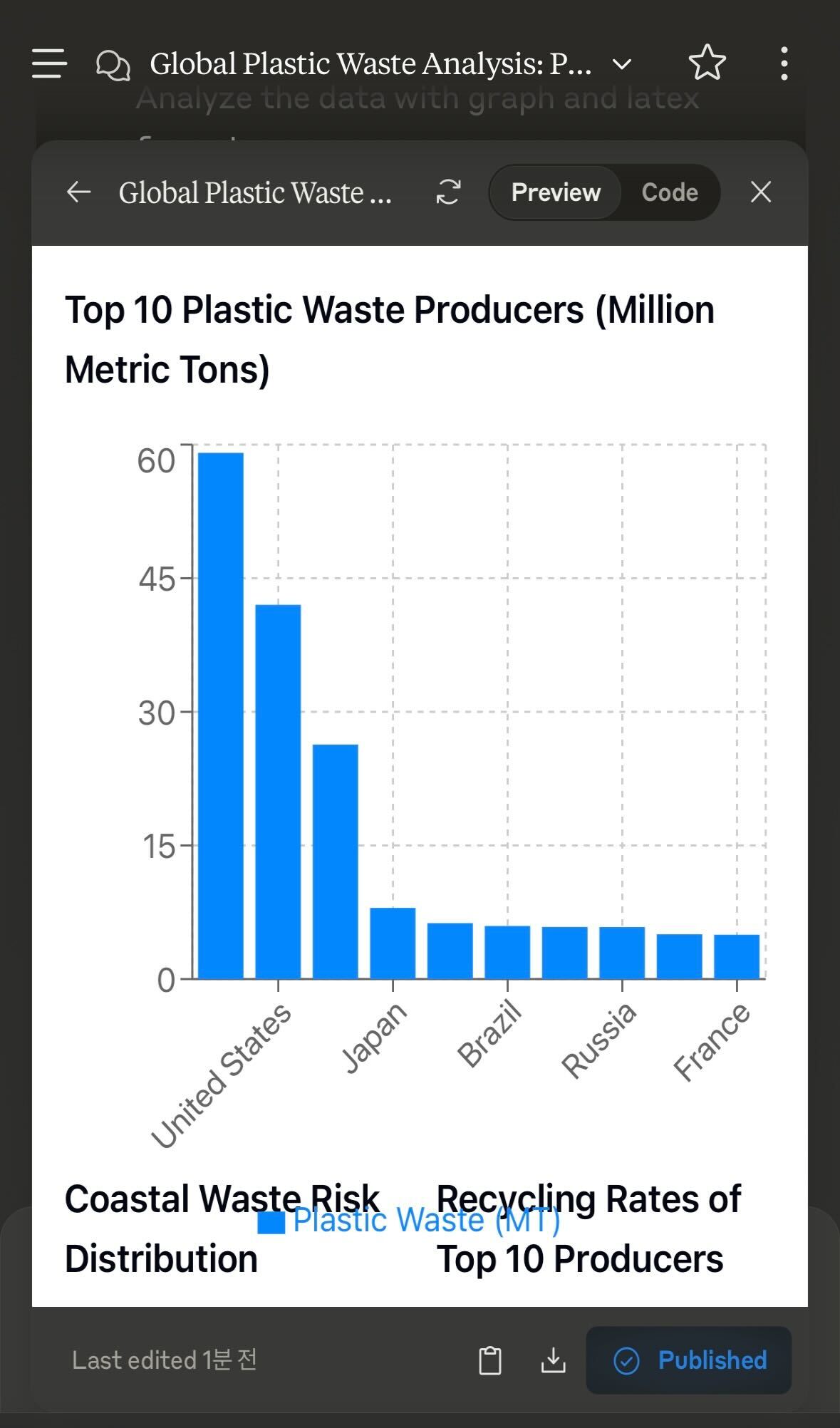The image size is (840, 1428).
Task: Switch to the Preview view
Action: pyautogui.click(x=556, y=192)
